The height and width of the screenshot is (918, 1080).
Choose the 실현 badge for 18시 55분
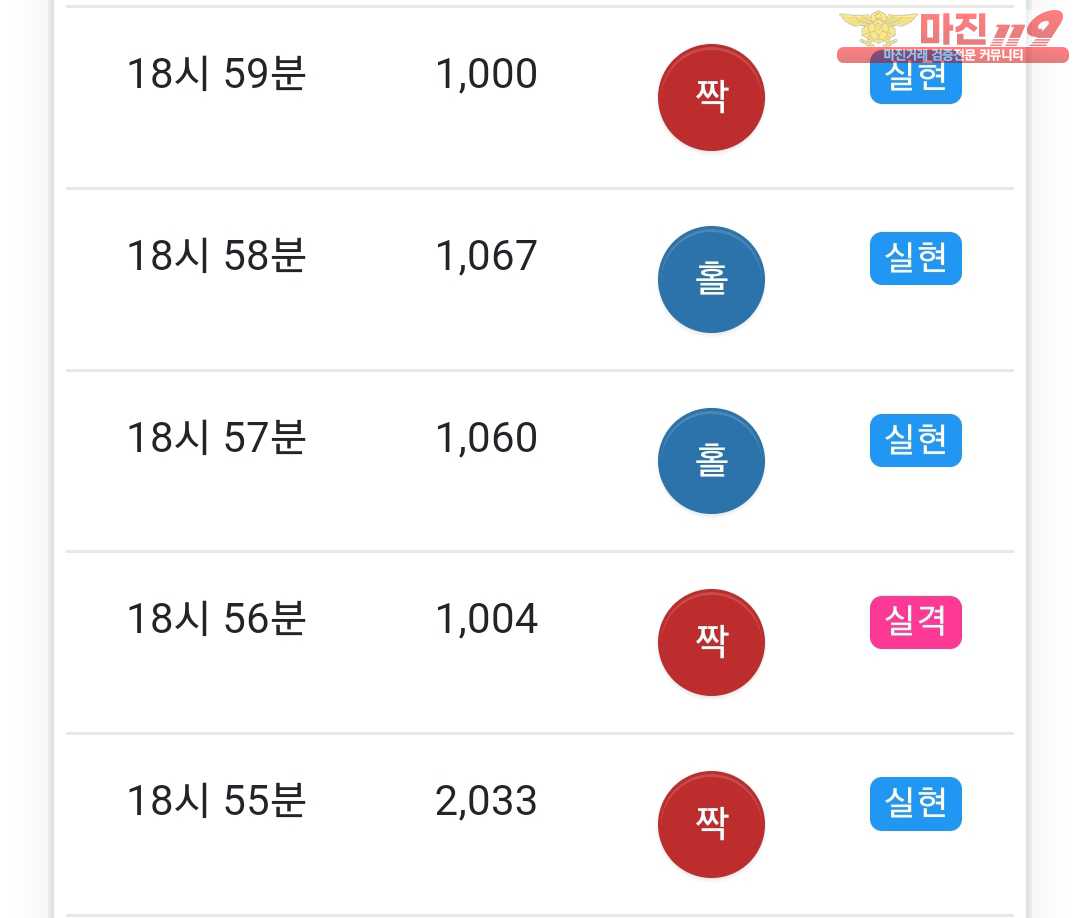915,803
